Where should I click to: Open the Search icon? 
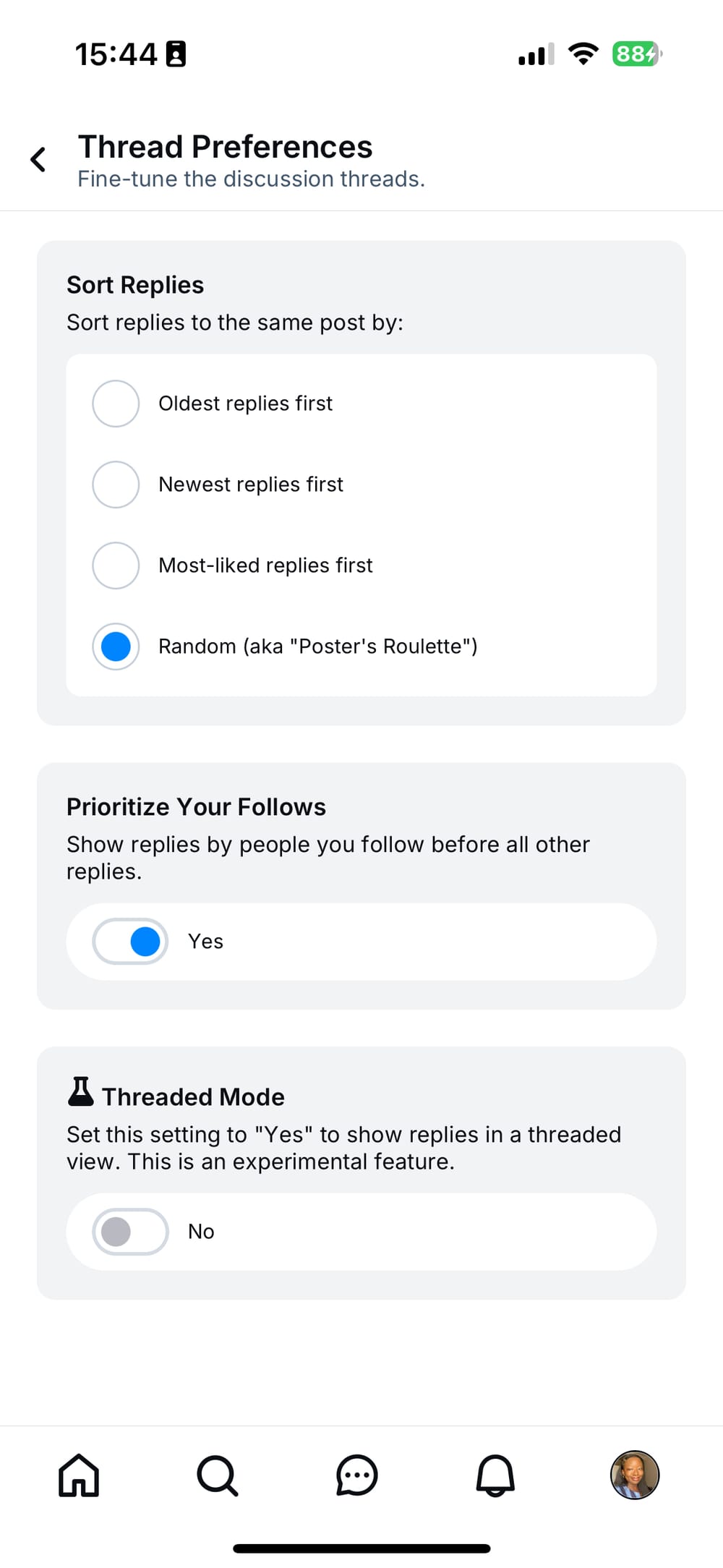(218, 1476)
